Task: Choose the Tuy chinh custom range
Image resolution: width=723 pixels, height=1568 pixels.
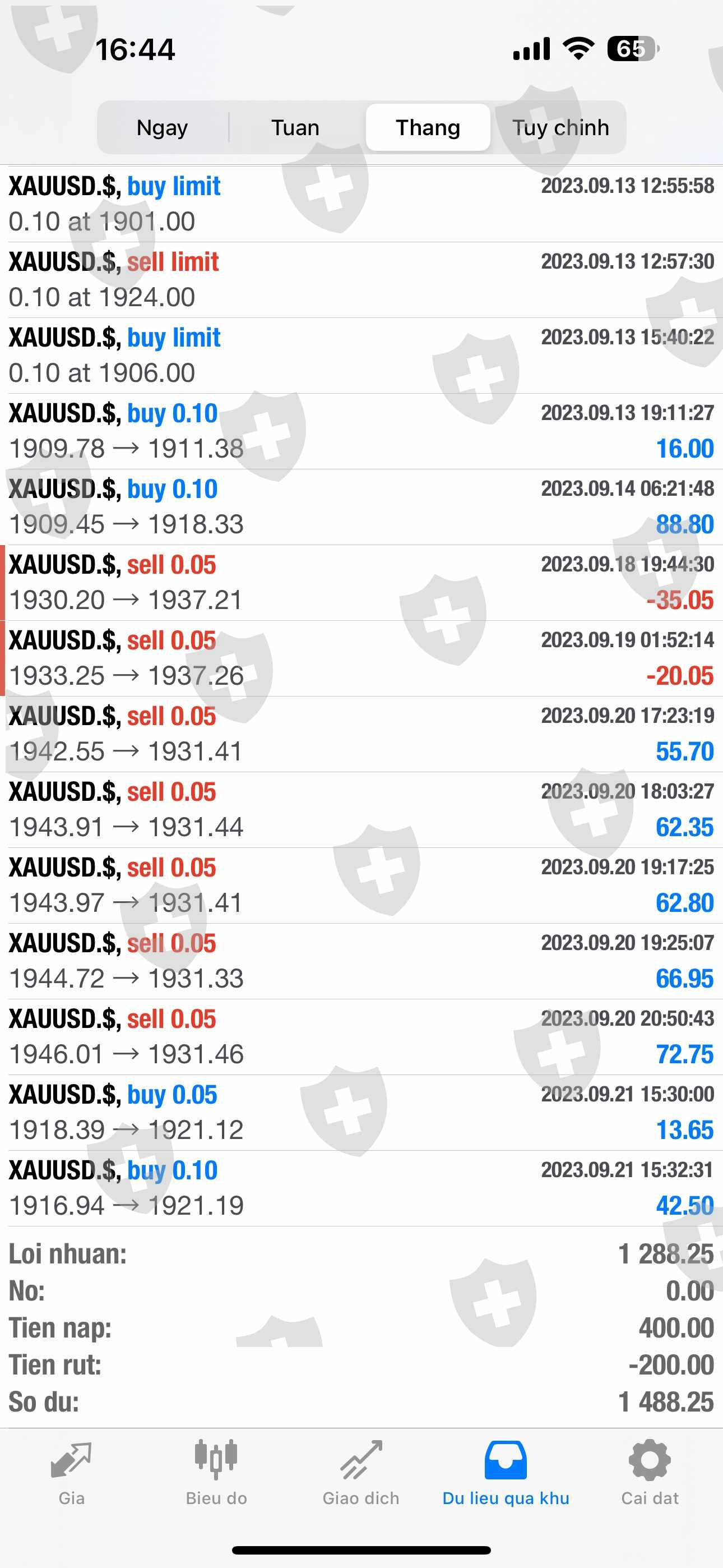Action: pos(560,127)
